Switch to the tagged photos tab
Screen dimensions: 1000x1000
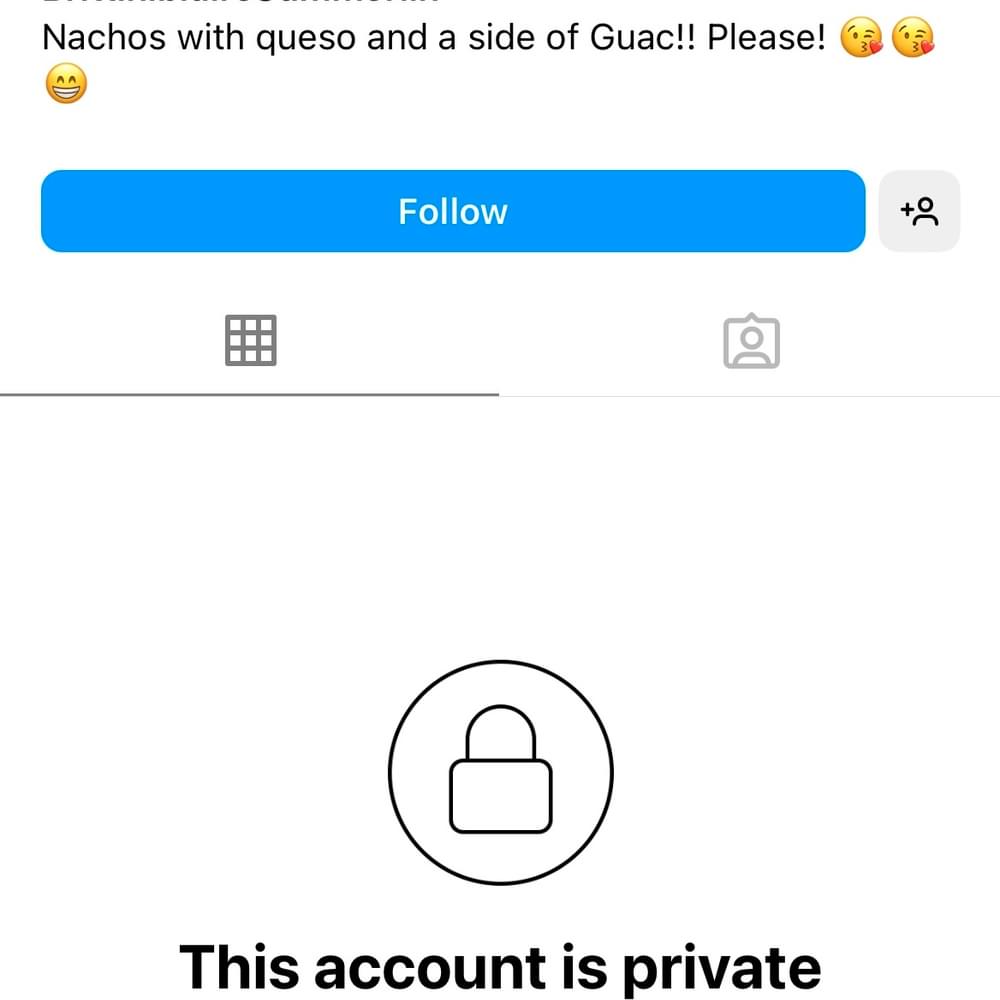[750, 342]
